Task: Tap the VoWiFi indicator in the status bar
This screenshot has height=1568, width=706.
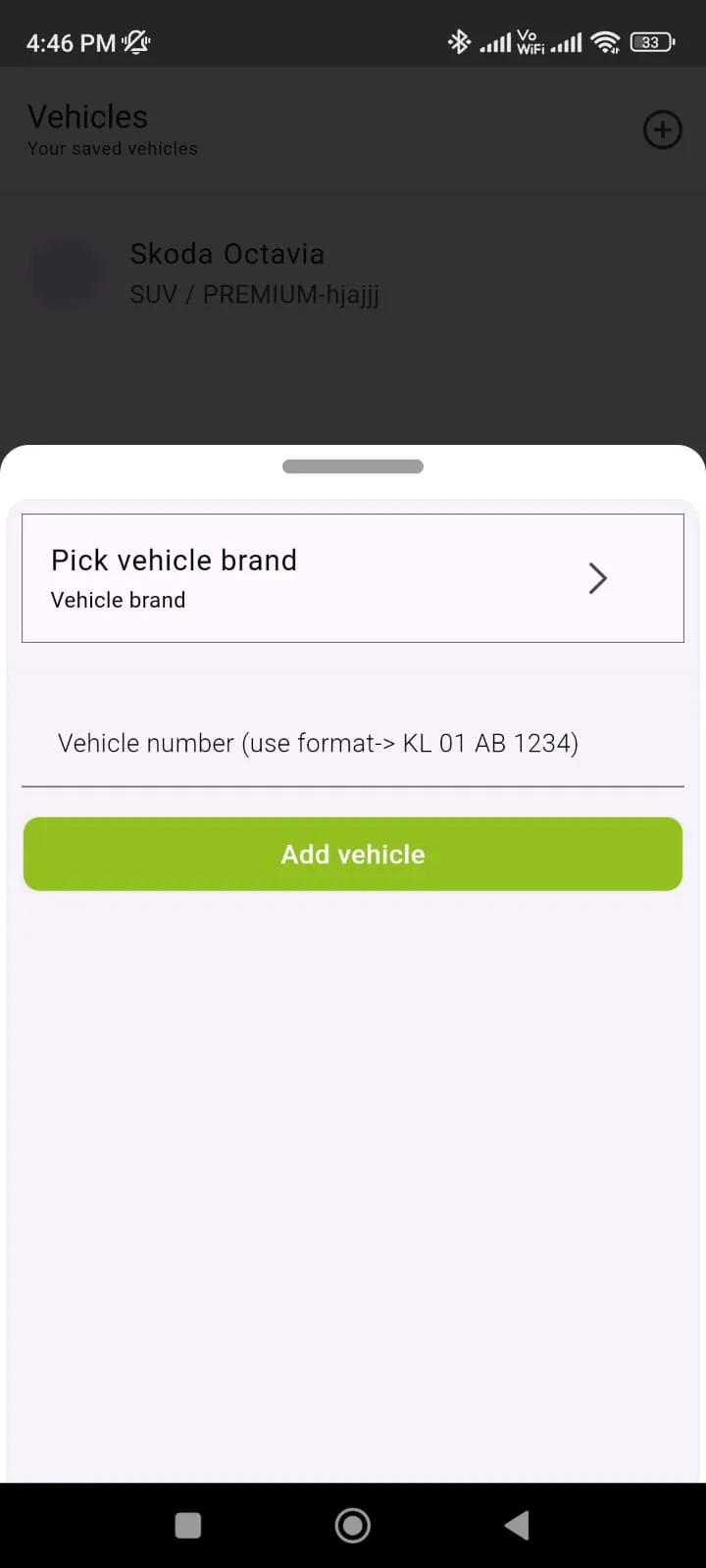Action: [529, 42]
